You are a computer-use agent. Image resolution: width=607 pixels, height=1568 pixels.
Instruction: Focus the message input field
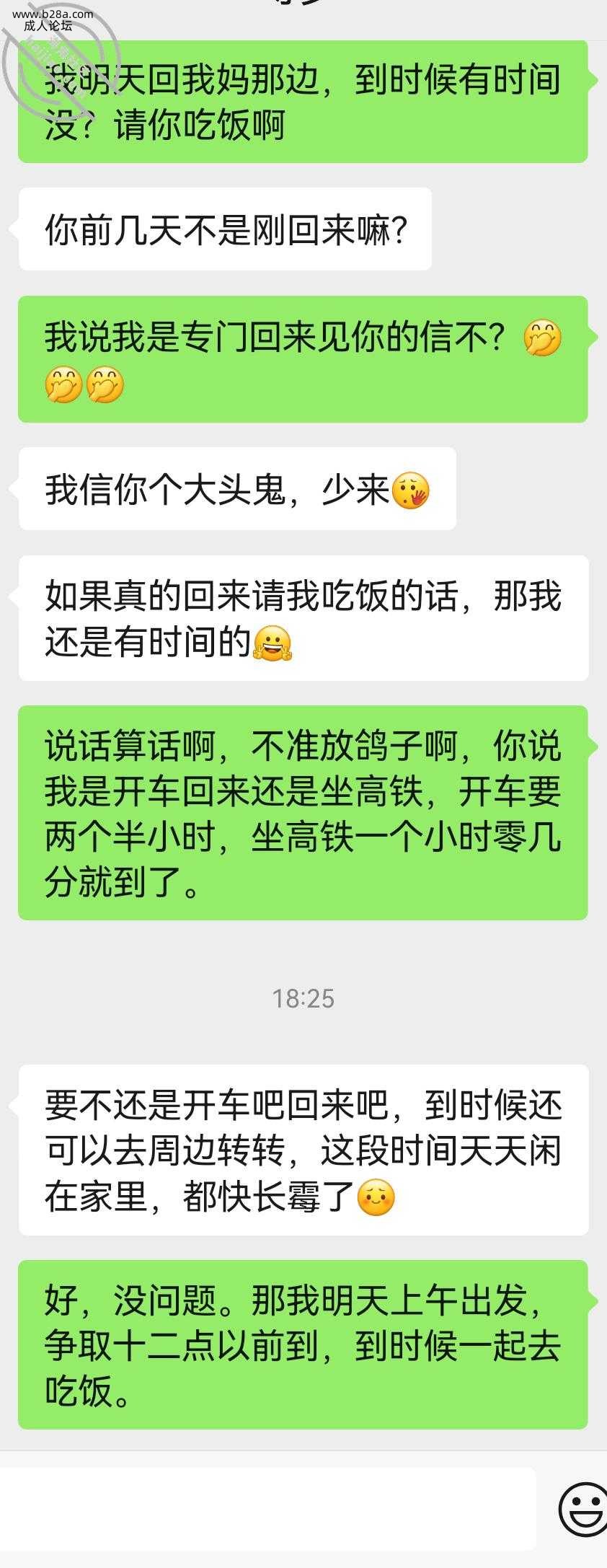click(267, 1507)
